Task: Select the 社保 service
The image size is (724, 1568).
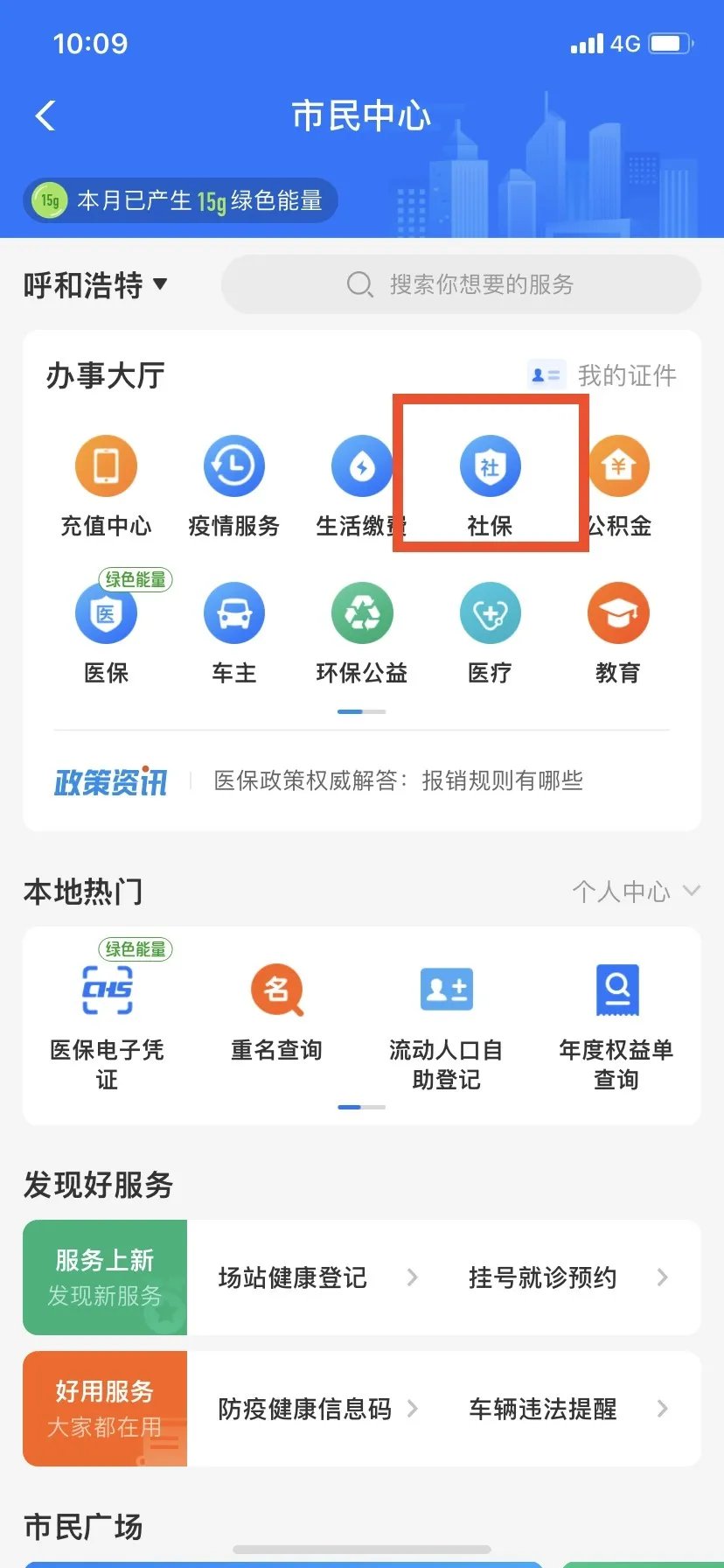Action: point(490,486)
